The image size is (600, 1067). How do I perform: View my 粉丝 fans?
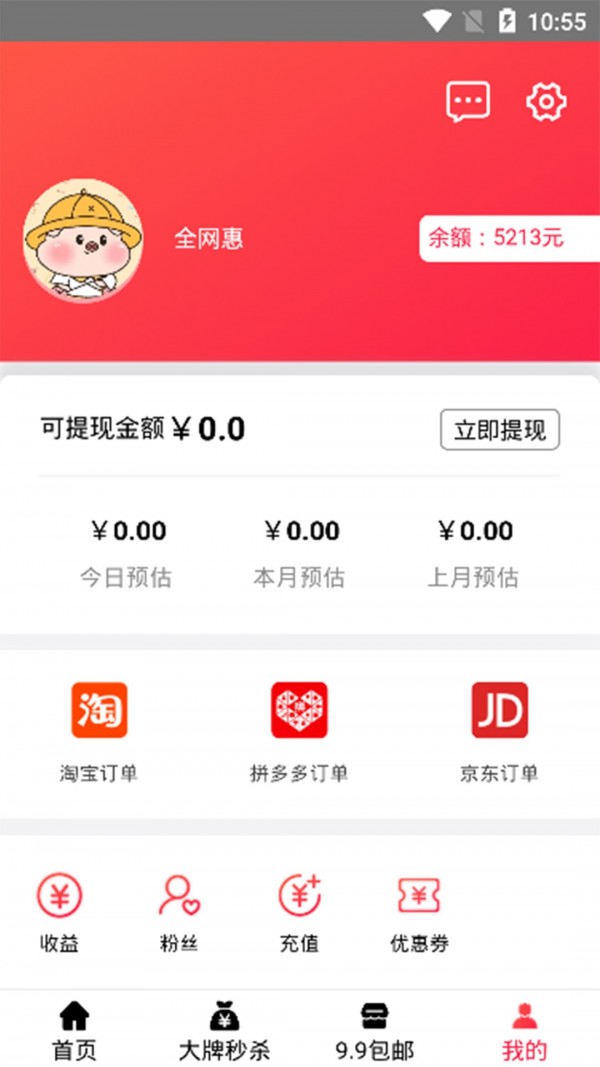point(179,912)
